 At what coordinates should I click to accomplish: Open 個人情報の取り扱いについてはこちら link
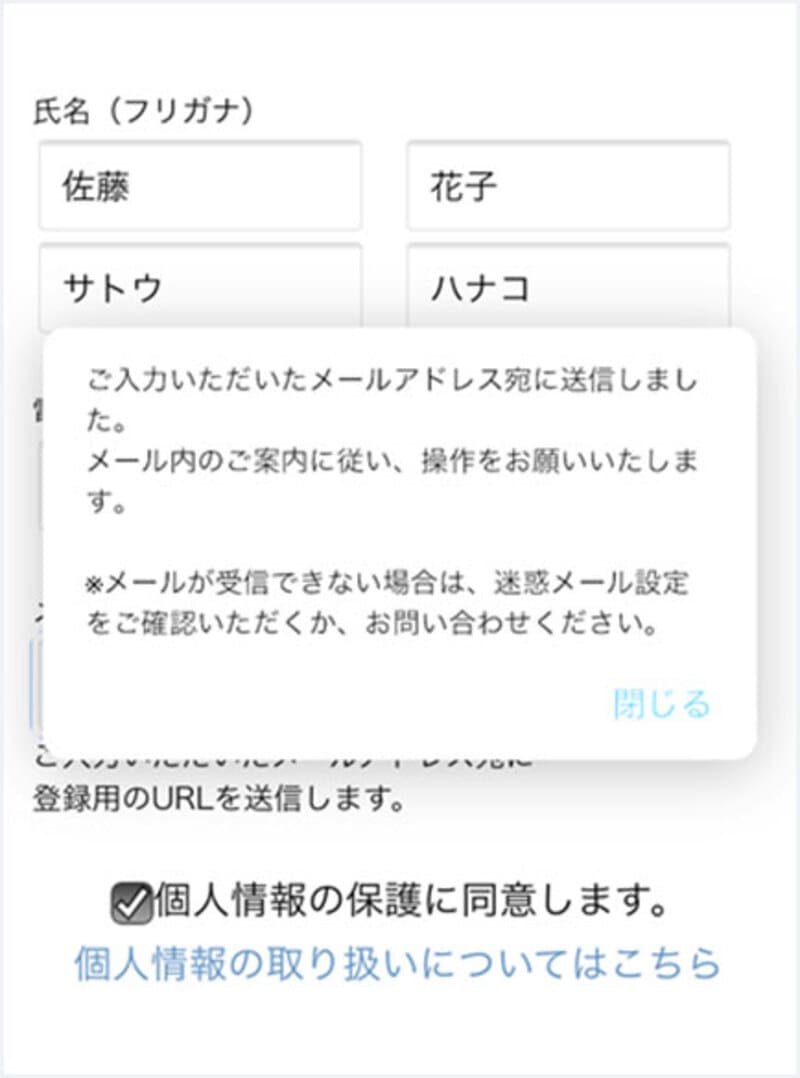click(x=398, y=963)
